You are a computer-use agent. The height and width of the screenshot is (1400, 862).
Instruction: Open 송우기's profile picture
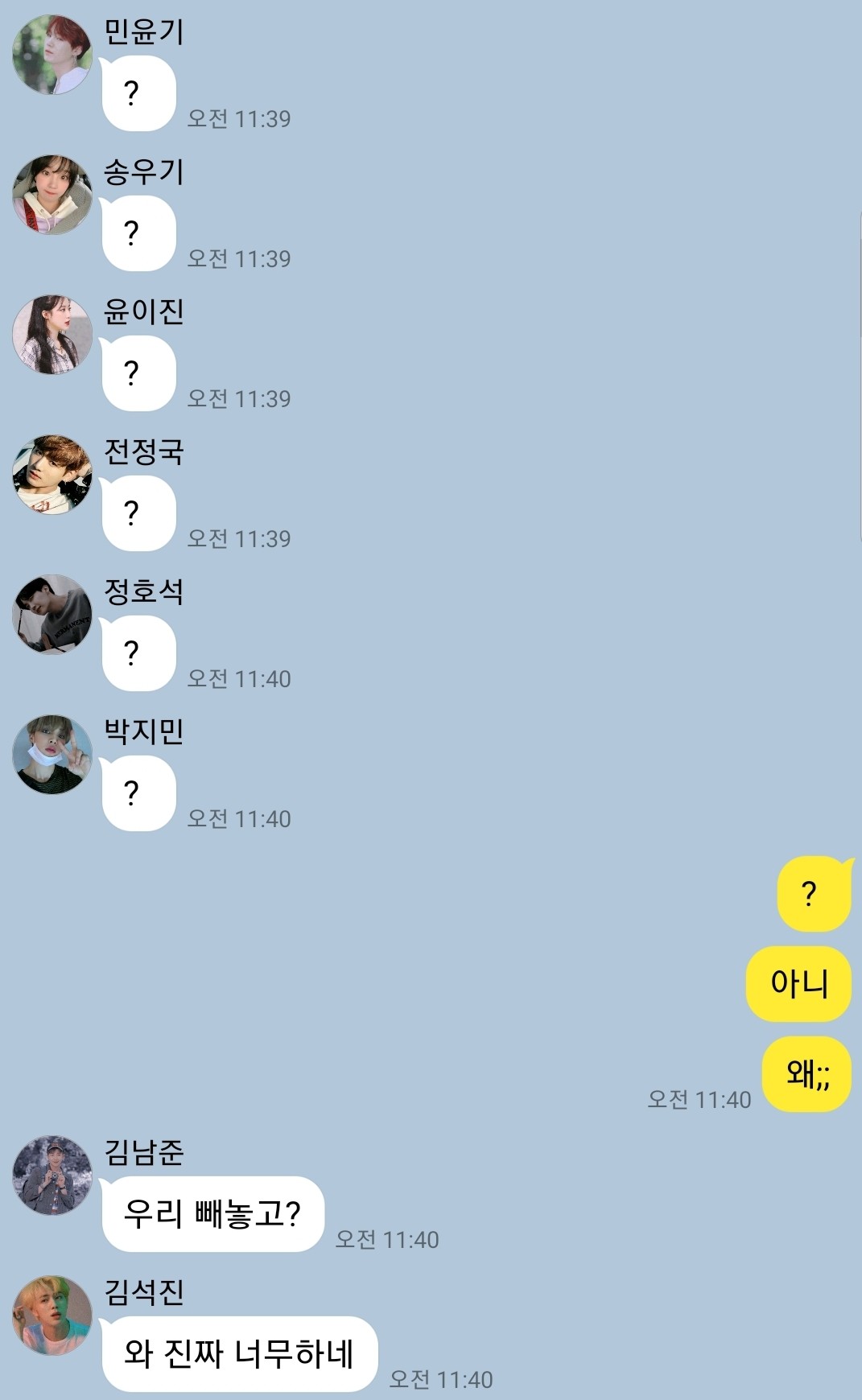point(52,195)
